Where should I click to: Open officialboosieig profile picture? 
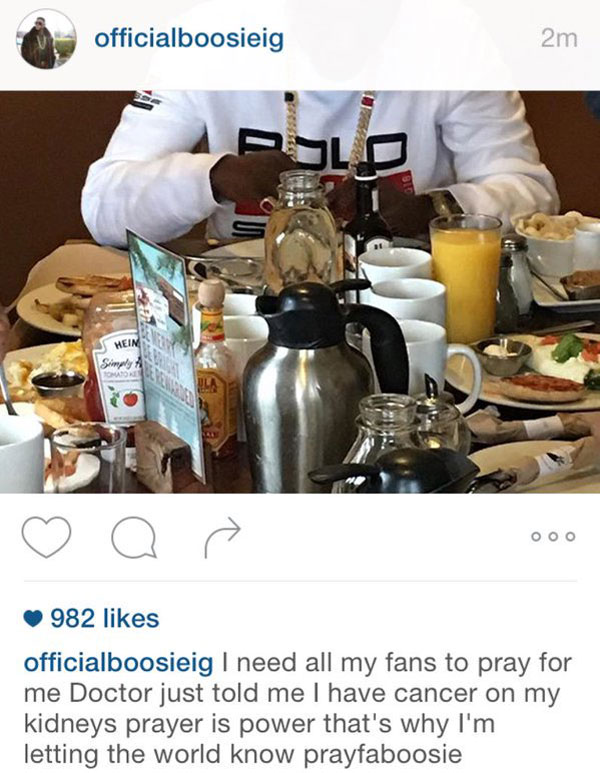46,40
